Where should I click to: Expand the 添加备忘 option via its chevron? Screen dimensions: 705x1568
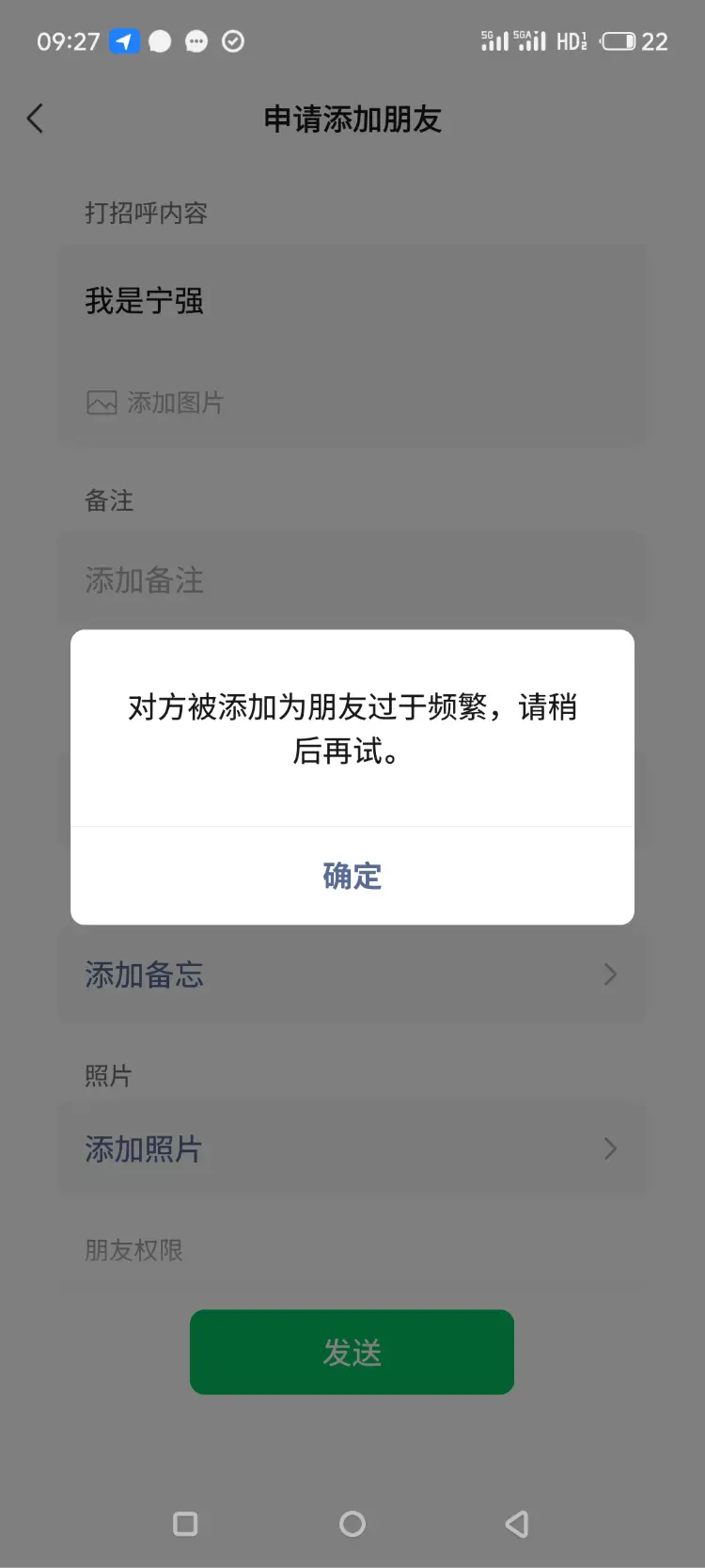tap(610, 975)
